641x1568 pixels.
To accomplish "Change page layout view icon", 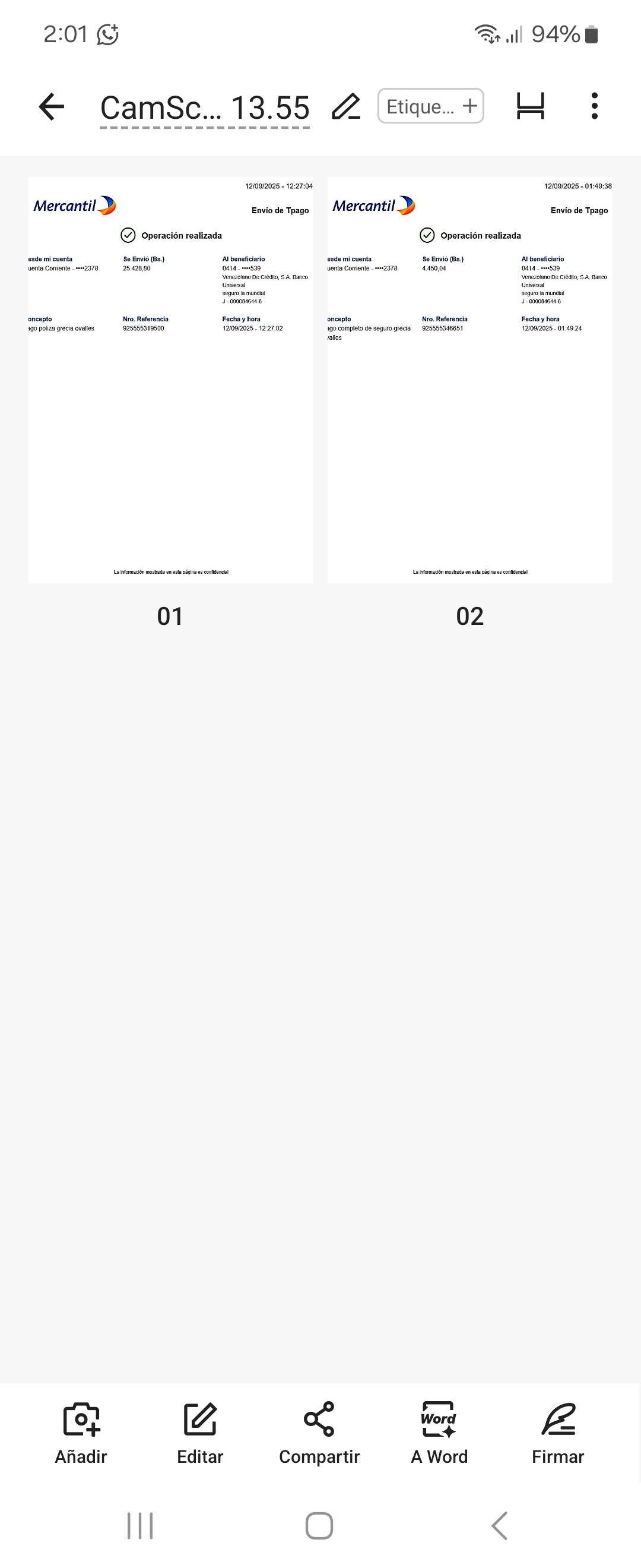I will (x=529, y=106).
